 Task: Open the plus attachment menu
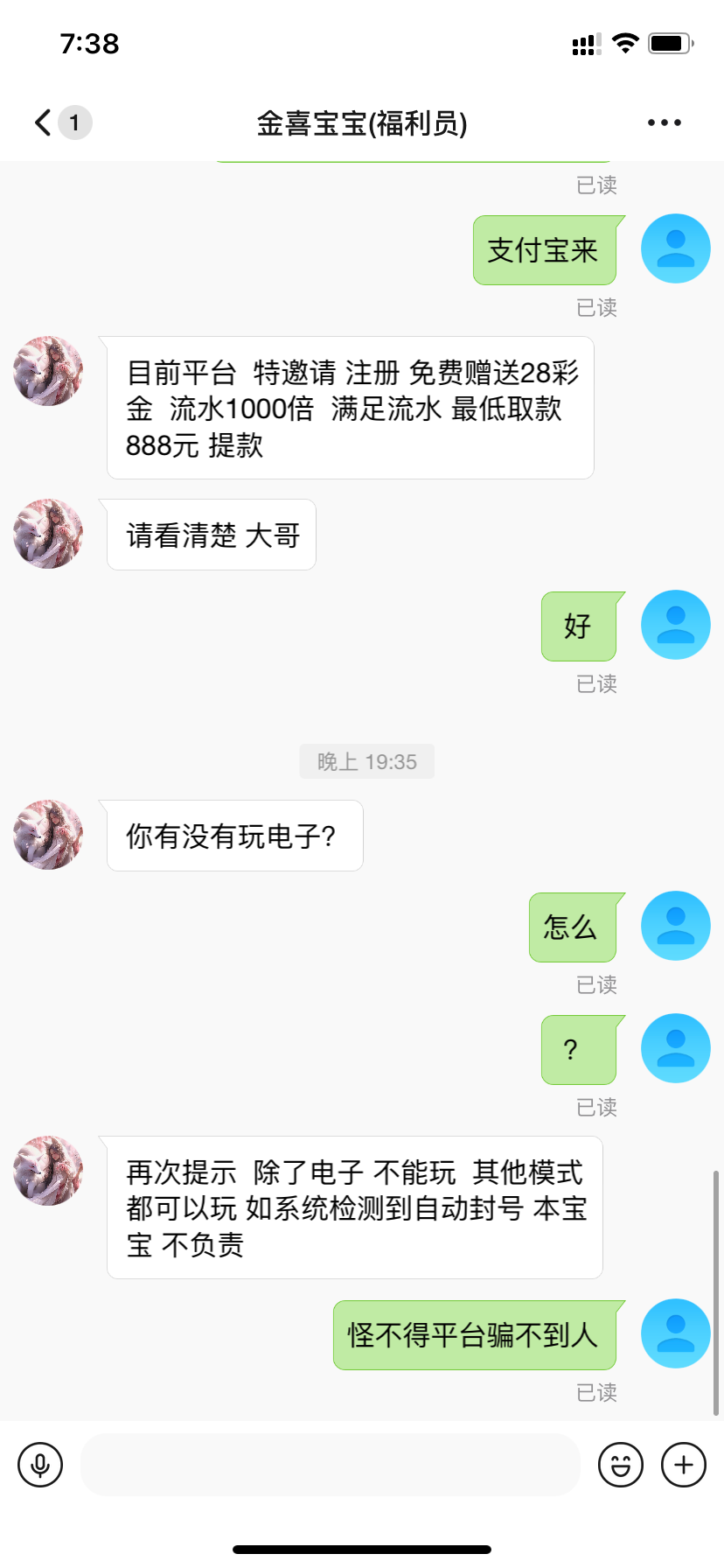pos(683,1465)
